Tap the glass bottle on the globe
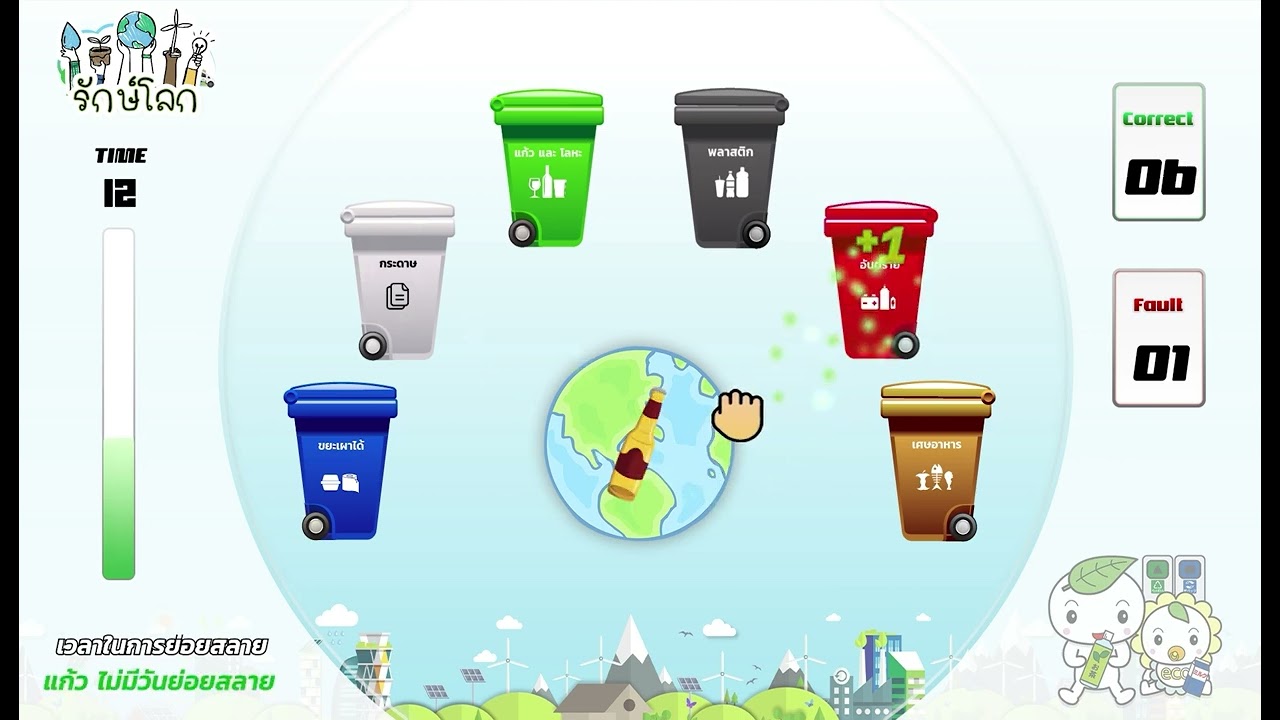Image resolution: width=1280 pixels, height=720 pixels. pos(638,445)
